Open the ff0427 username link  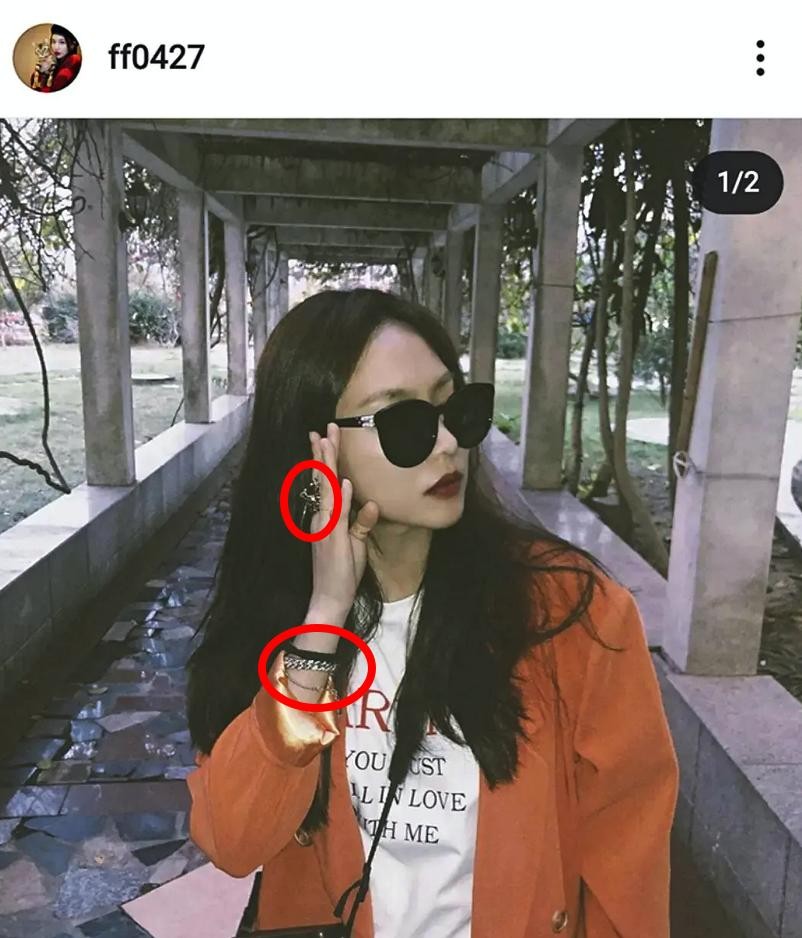(x=155, y=57)
